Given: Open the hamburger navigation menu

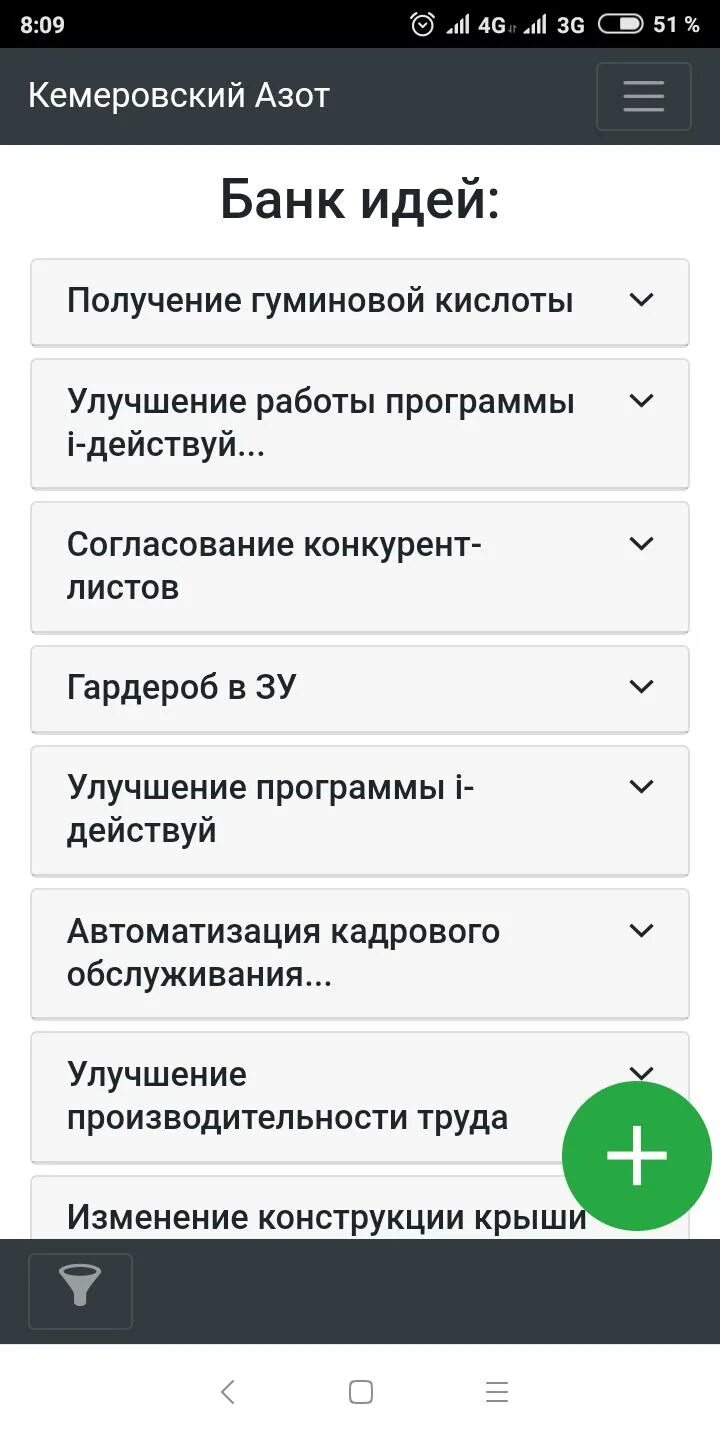Looking at the screenshot, I should pos(643,96).
